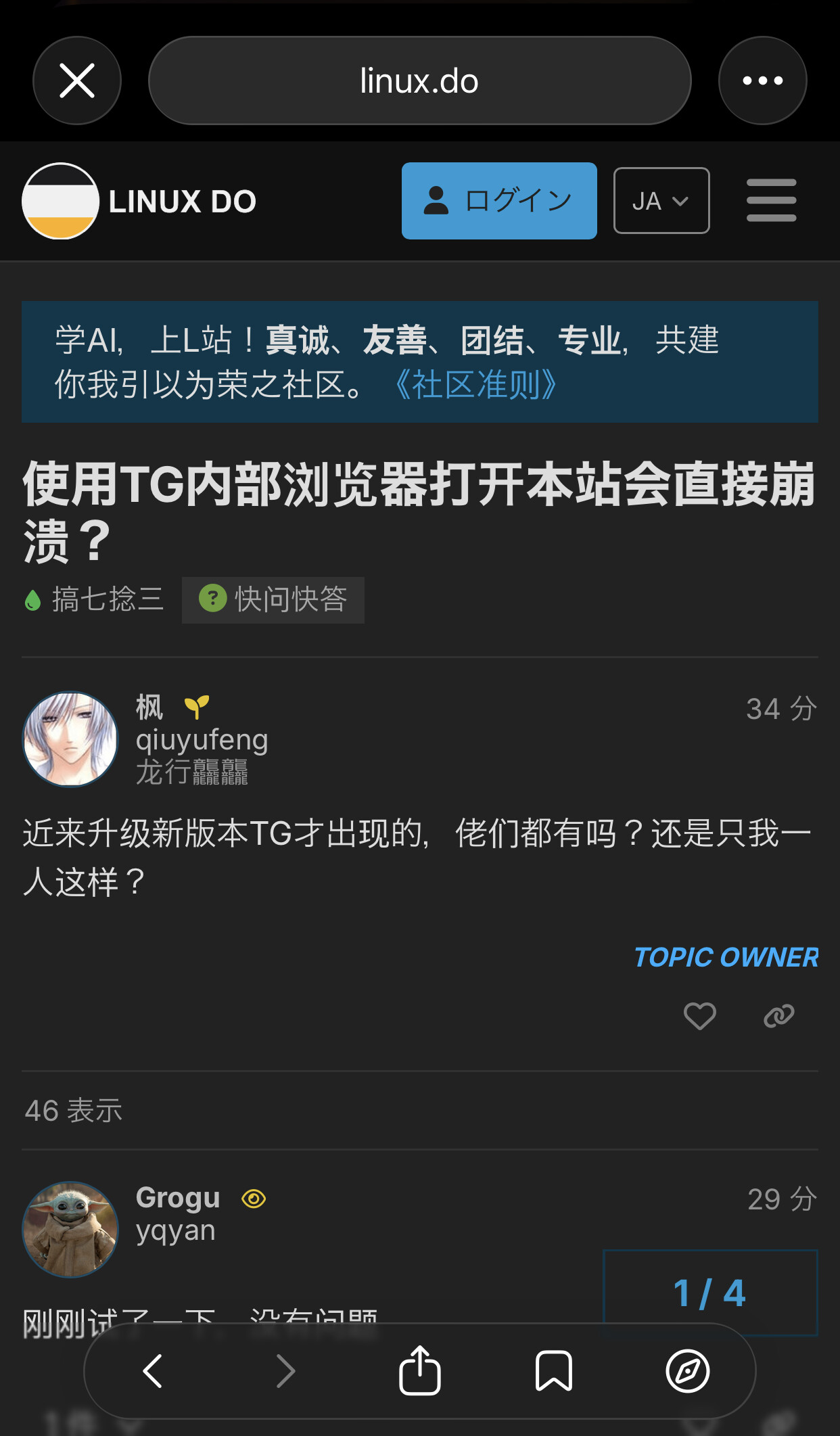Like qiuyufeng's post with the heart
This screenshot has height=1436, width=840.
click(700, 1016)
